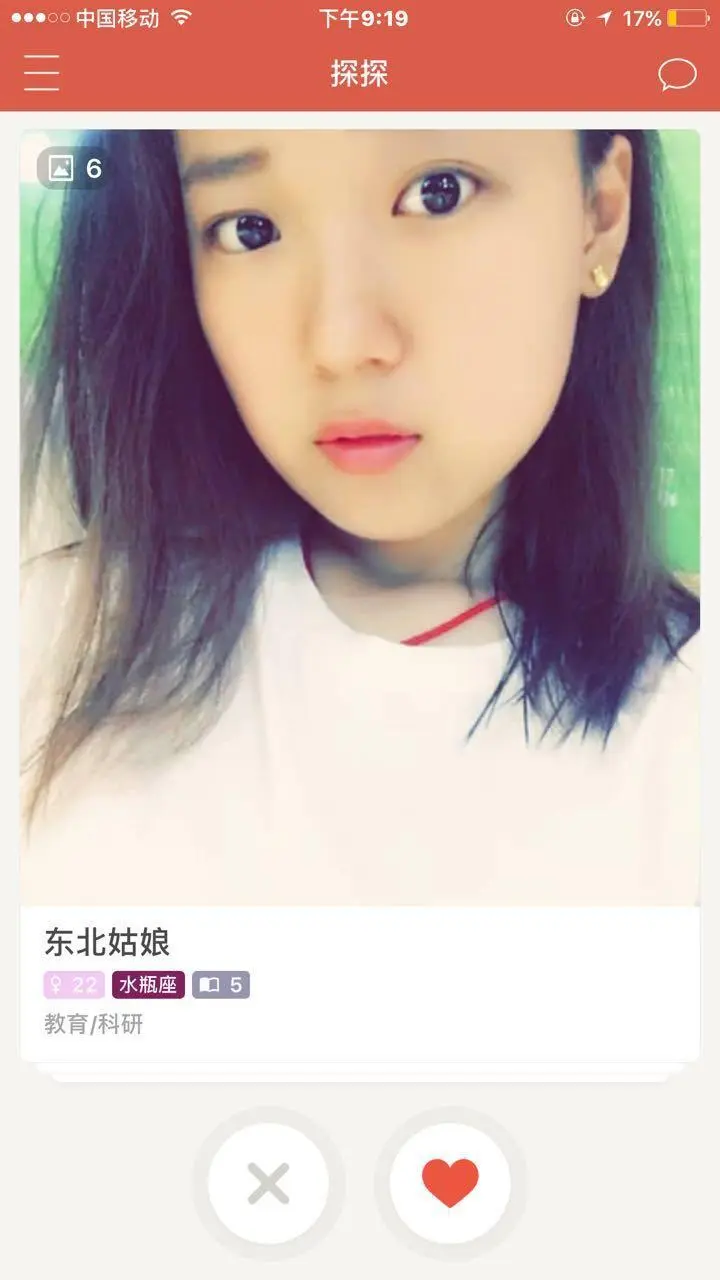The width and height of the screenshot is (720, 1280).
Task: Open the chat messages icon
Action: point(677,74)
